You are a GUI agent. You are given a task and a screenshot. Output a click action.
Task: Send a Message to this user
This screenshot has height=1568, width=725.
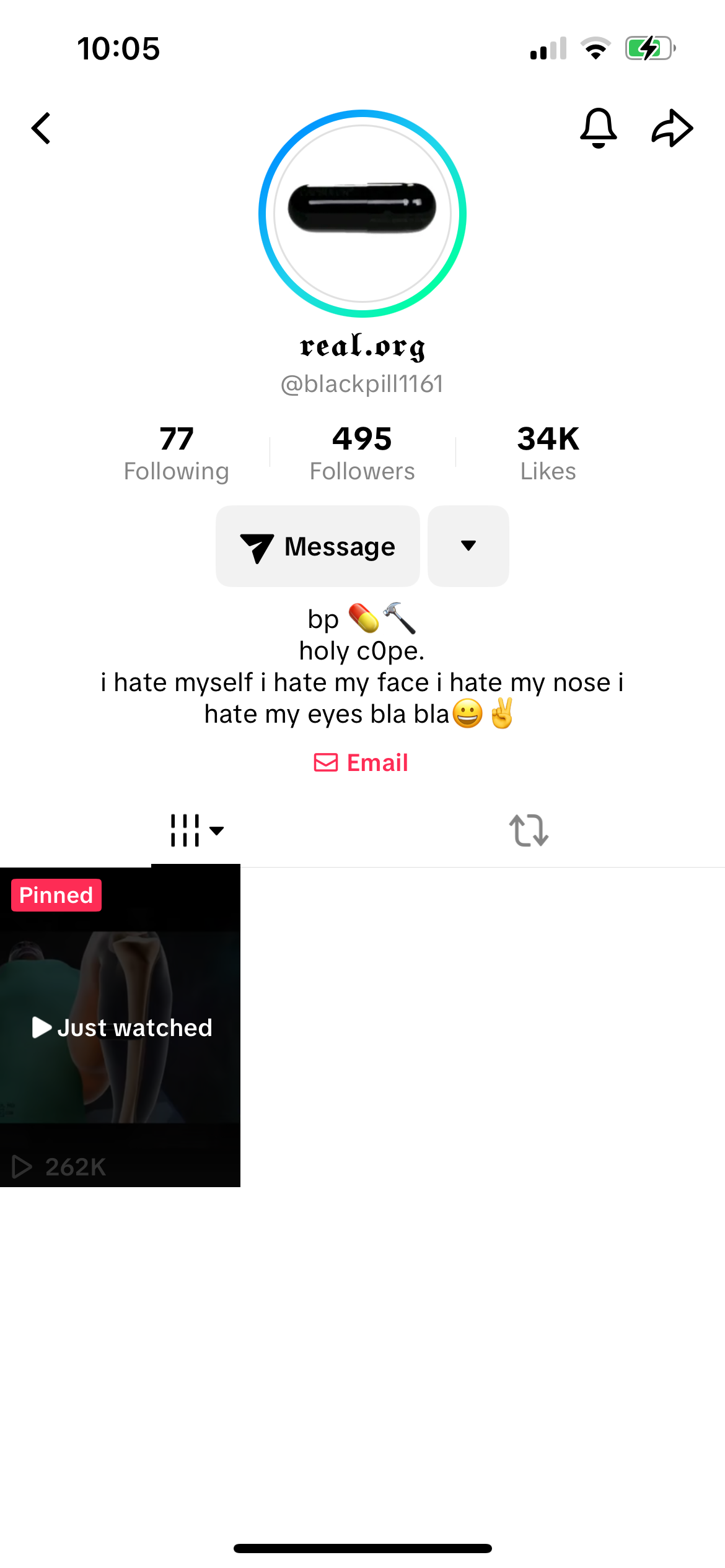pyautogui.click(x=318, y=546)
